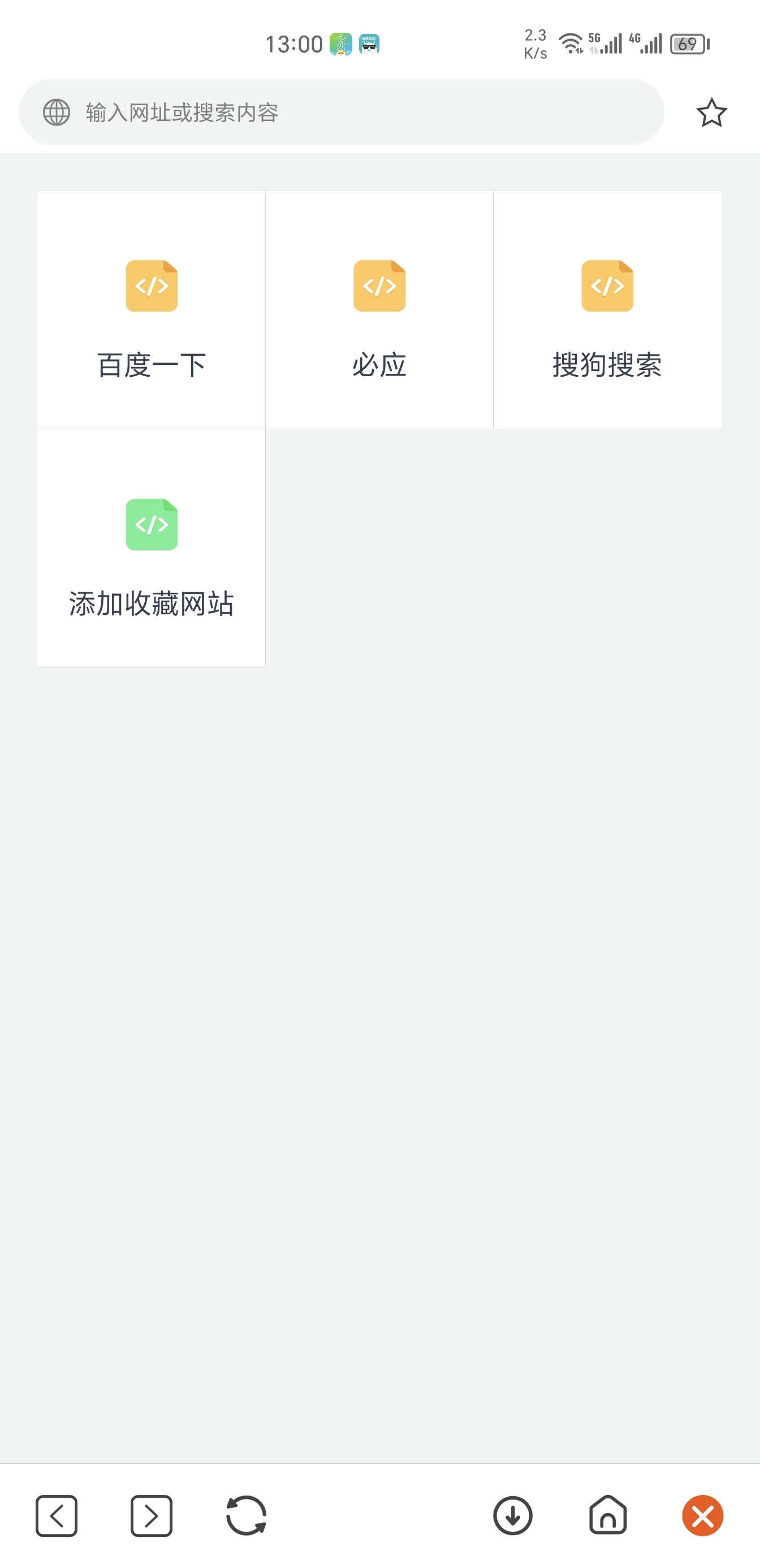
Task: Tap the back navigation icon
Action: [57, 1515]
